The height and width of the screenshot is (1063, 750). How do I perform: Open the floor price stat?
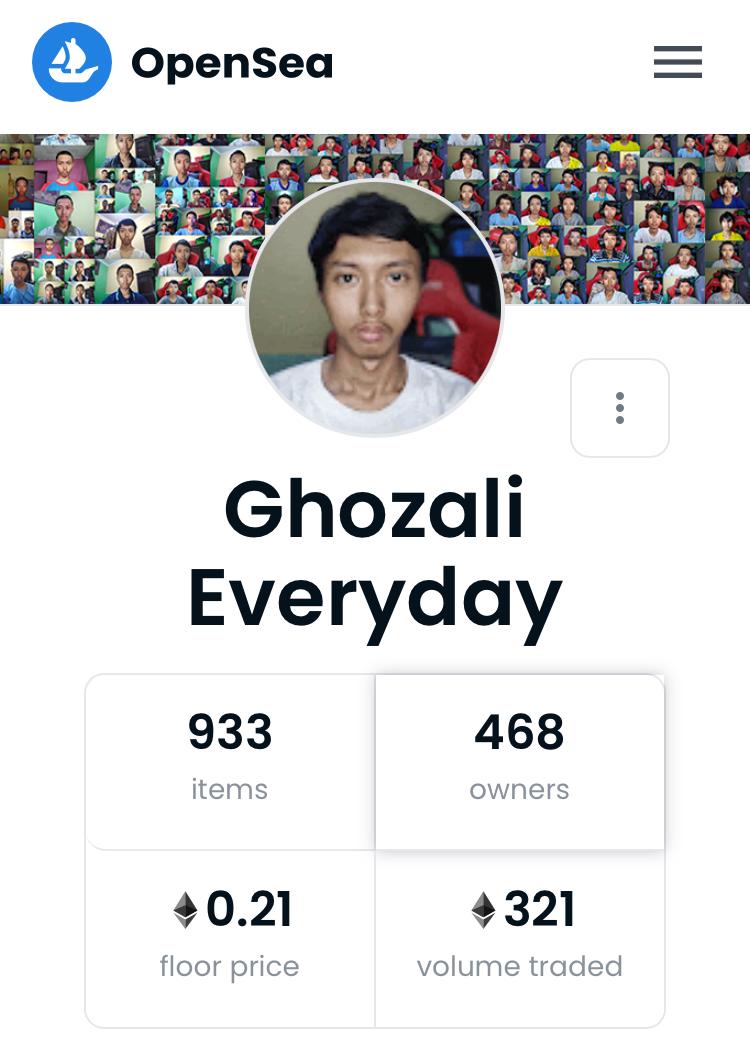[x=230, y=937]
